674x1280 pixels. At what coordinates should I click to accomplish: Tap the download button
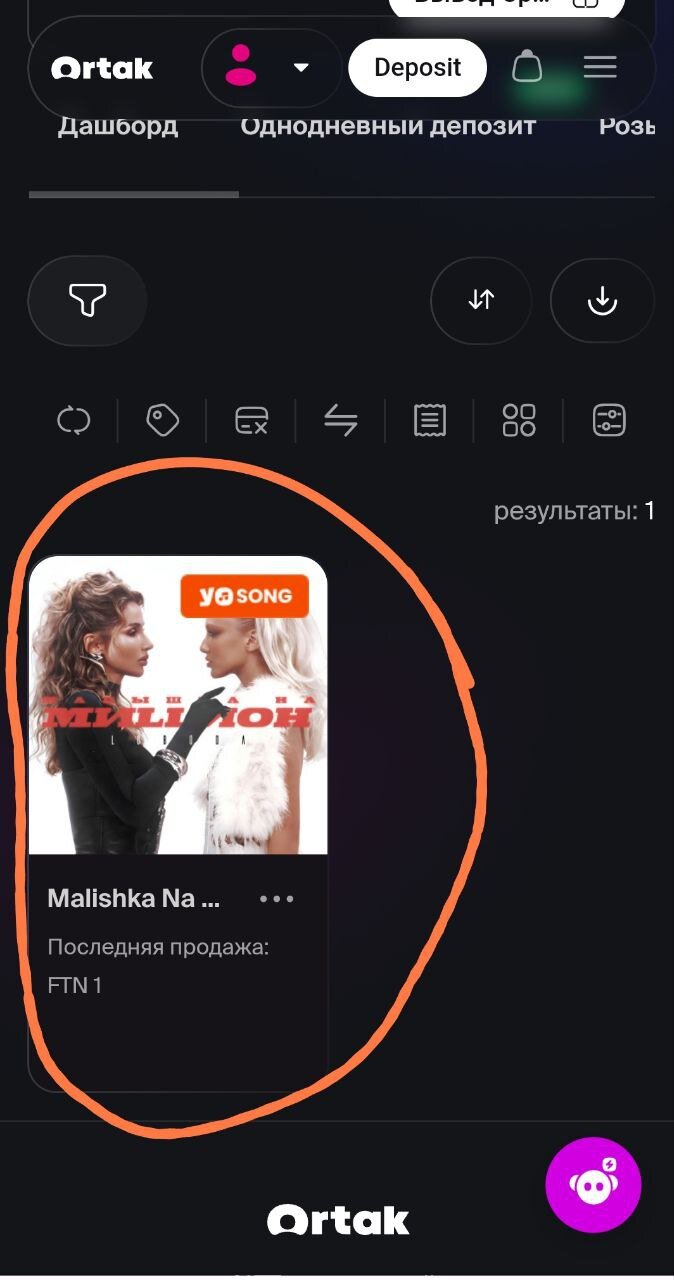pyautogui.click(x=602, y=300)
